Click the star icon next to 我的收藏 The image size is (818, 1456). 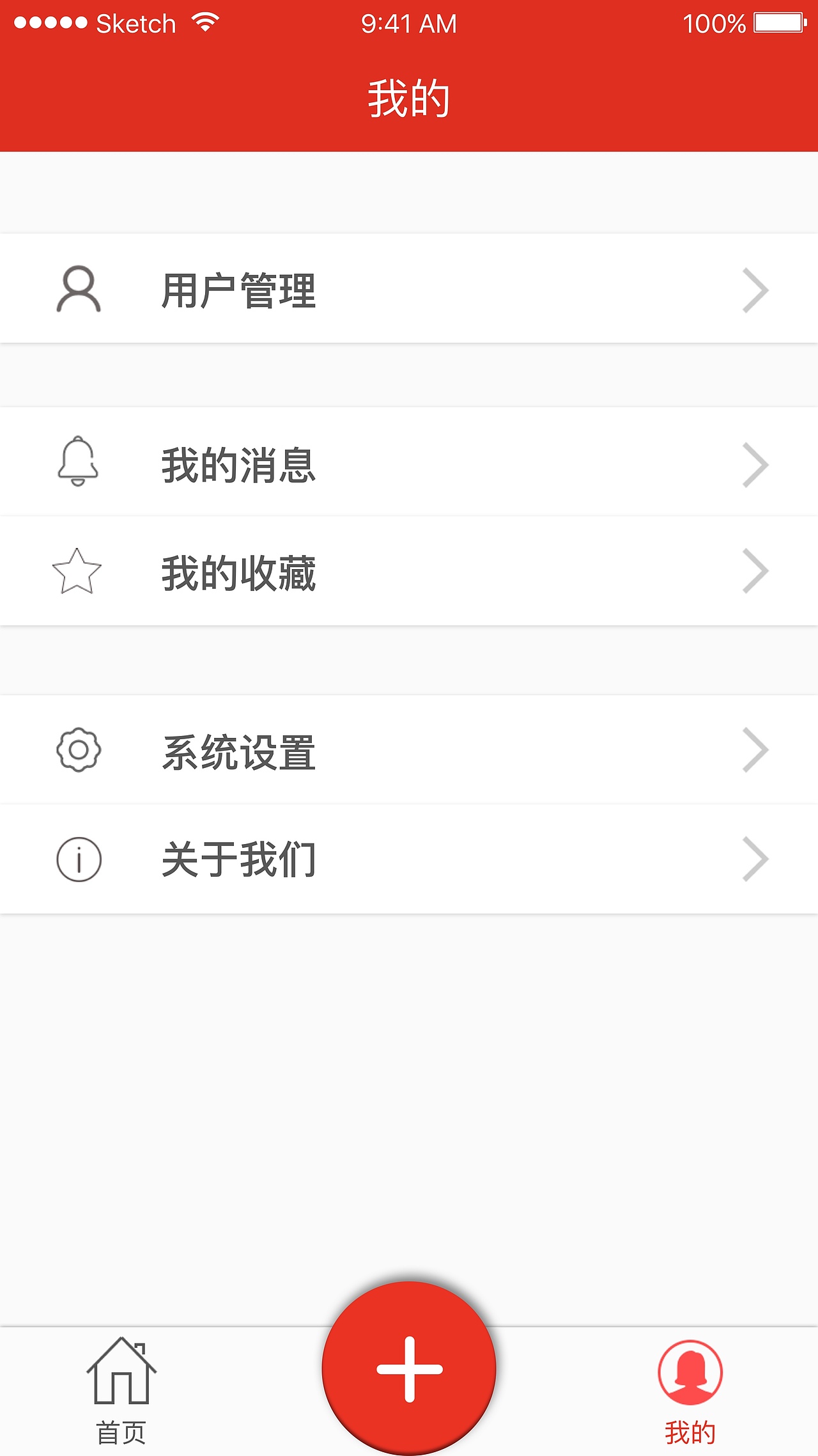78,570
